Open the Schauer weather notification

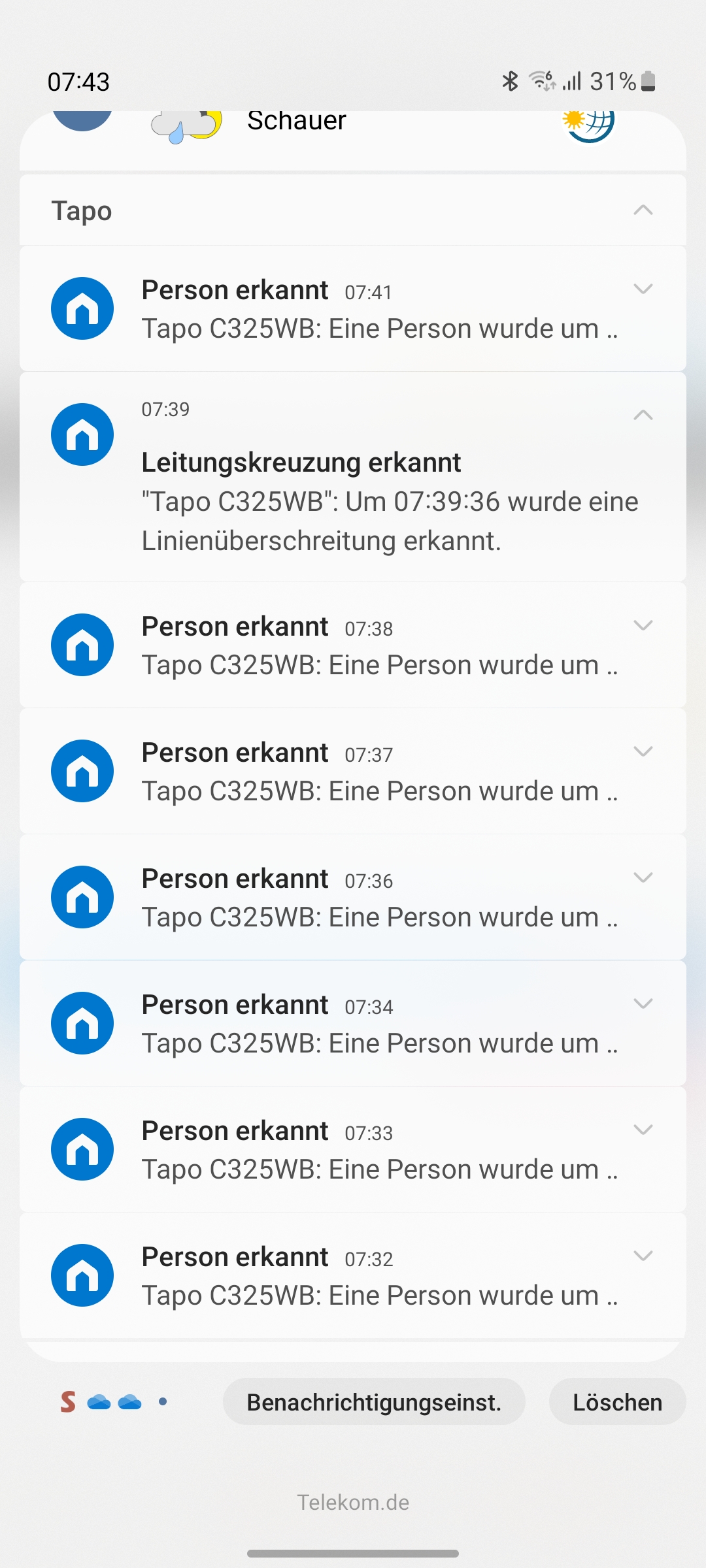(x=353, y=134)
